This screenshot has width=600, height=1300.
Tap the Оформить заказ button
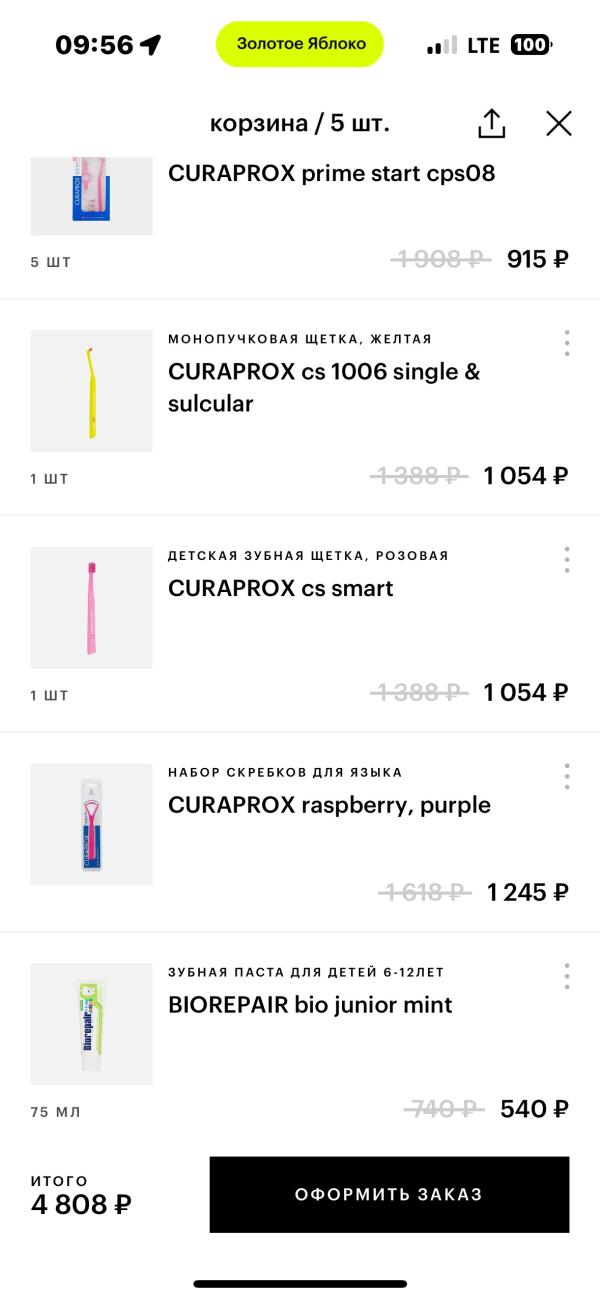click(x=389, y=1194)
